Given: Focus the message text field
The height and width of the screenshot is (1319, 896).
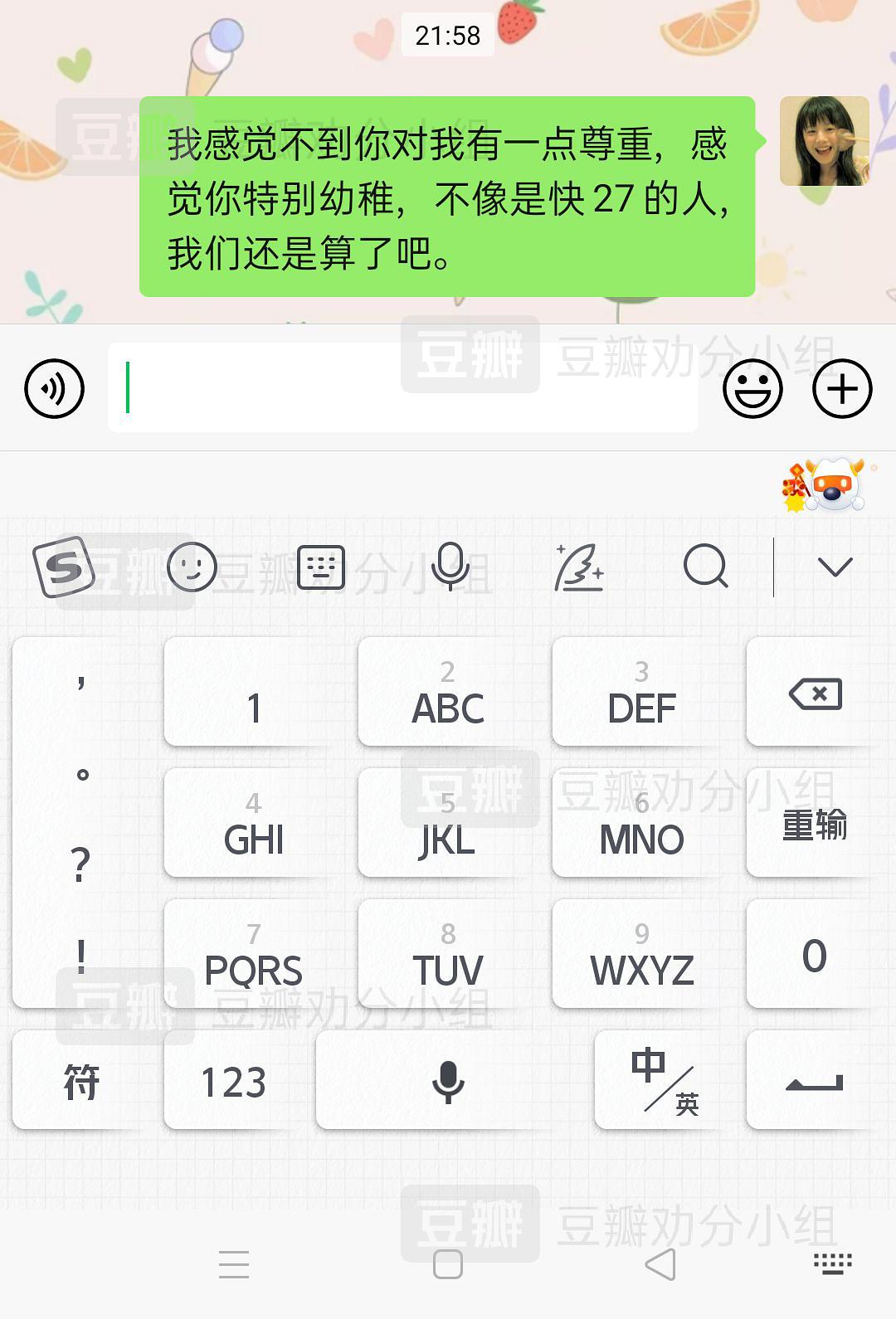Looking at the screenshot, I should pos(402,388).
